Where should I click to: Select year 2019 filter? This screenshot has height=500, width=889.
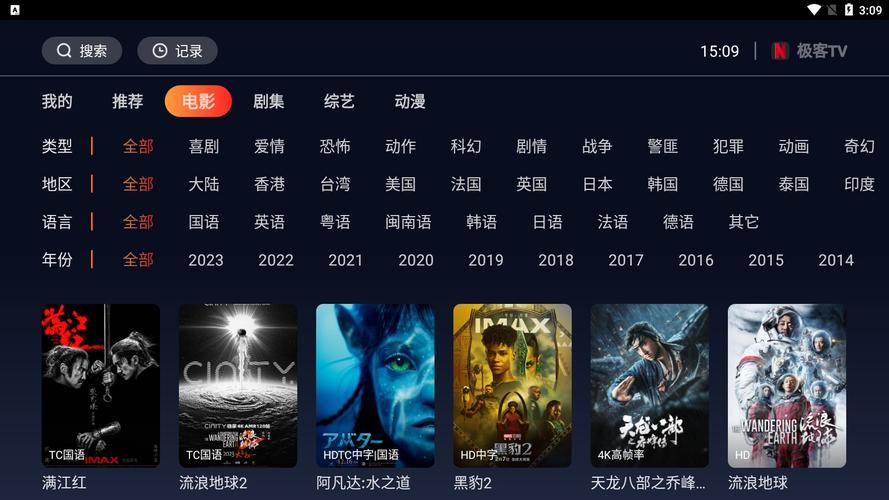[486, 260]
